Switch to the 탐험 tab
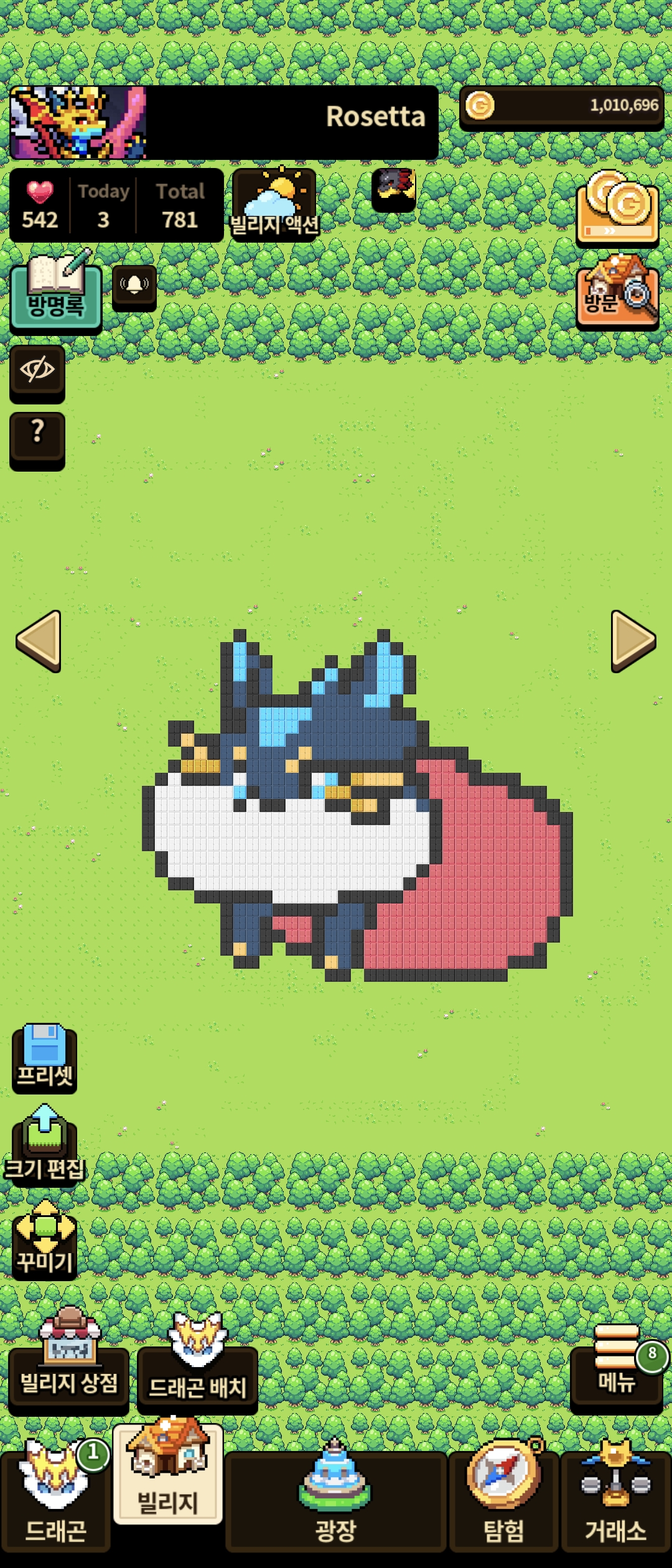 point(504,1501)
